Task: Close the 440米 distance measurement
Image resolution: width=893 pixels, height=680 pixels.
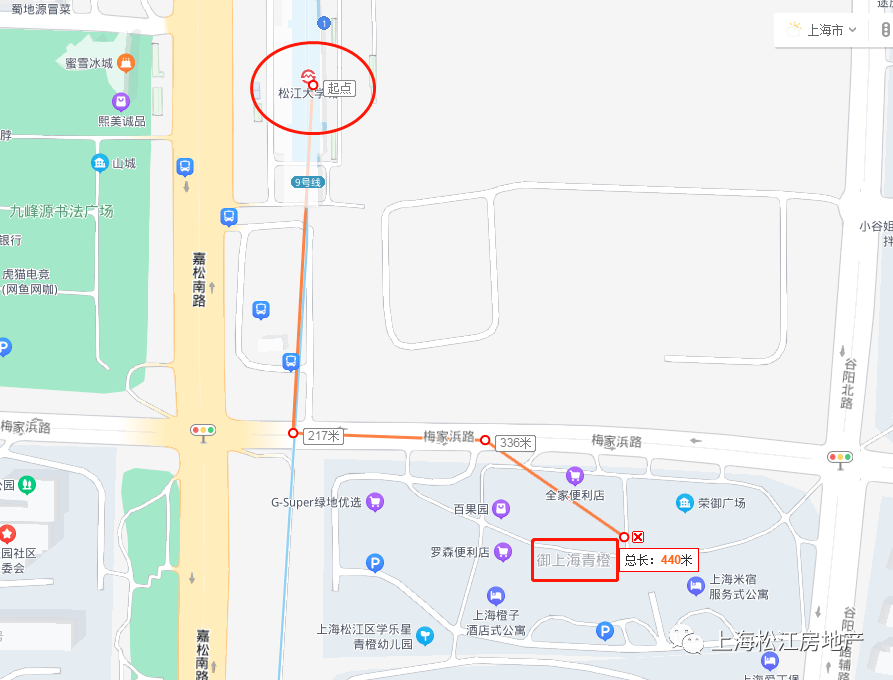Action: pos(638,538)
